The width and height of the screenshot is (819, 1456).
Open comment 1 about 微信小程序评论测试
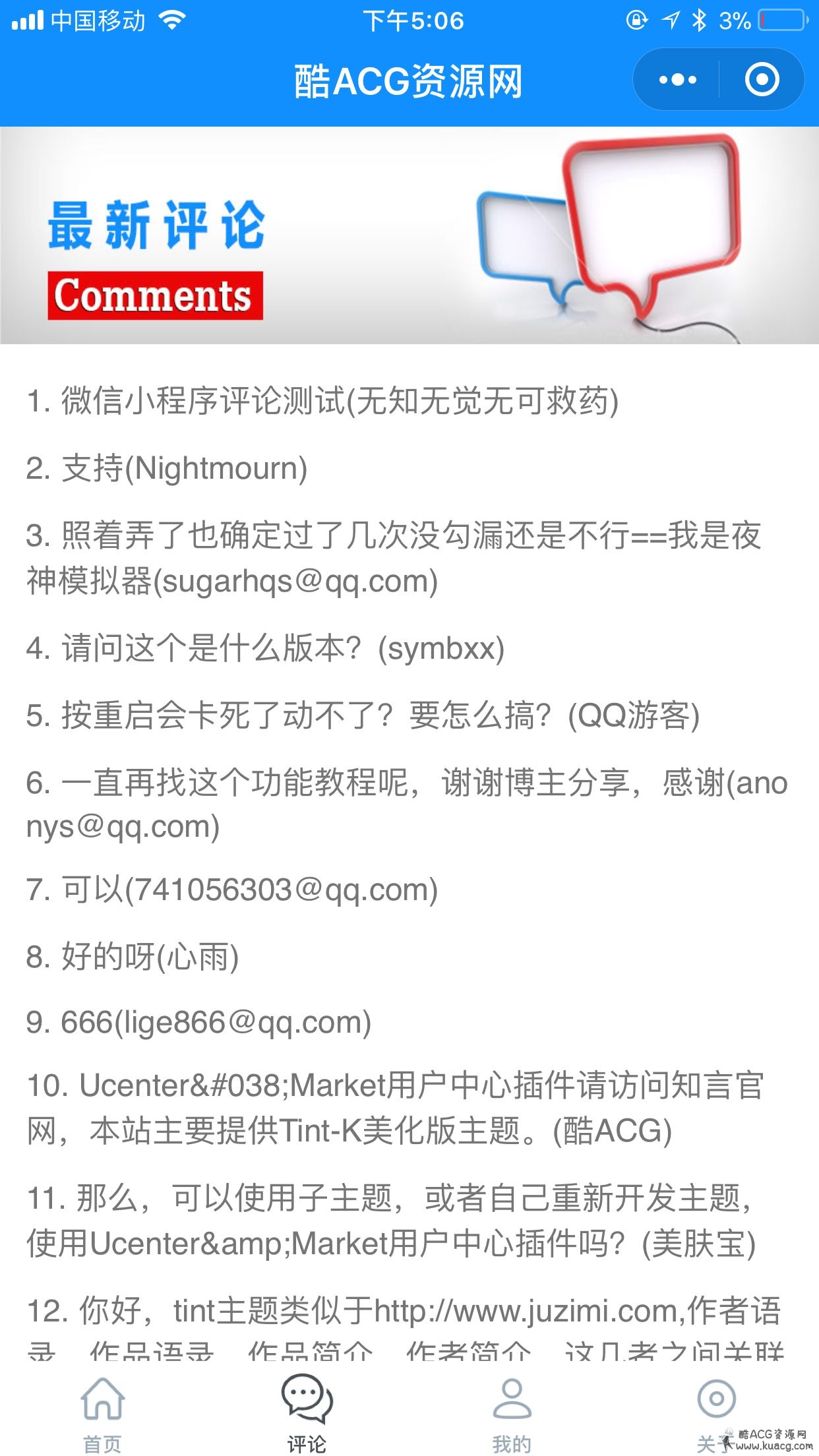pos(322,401)
